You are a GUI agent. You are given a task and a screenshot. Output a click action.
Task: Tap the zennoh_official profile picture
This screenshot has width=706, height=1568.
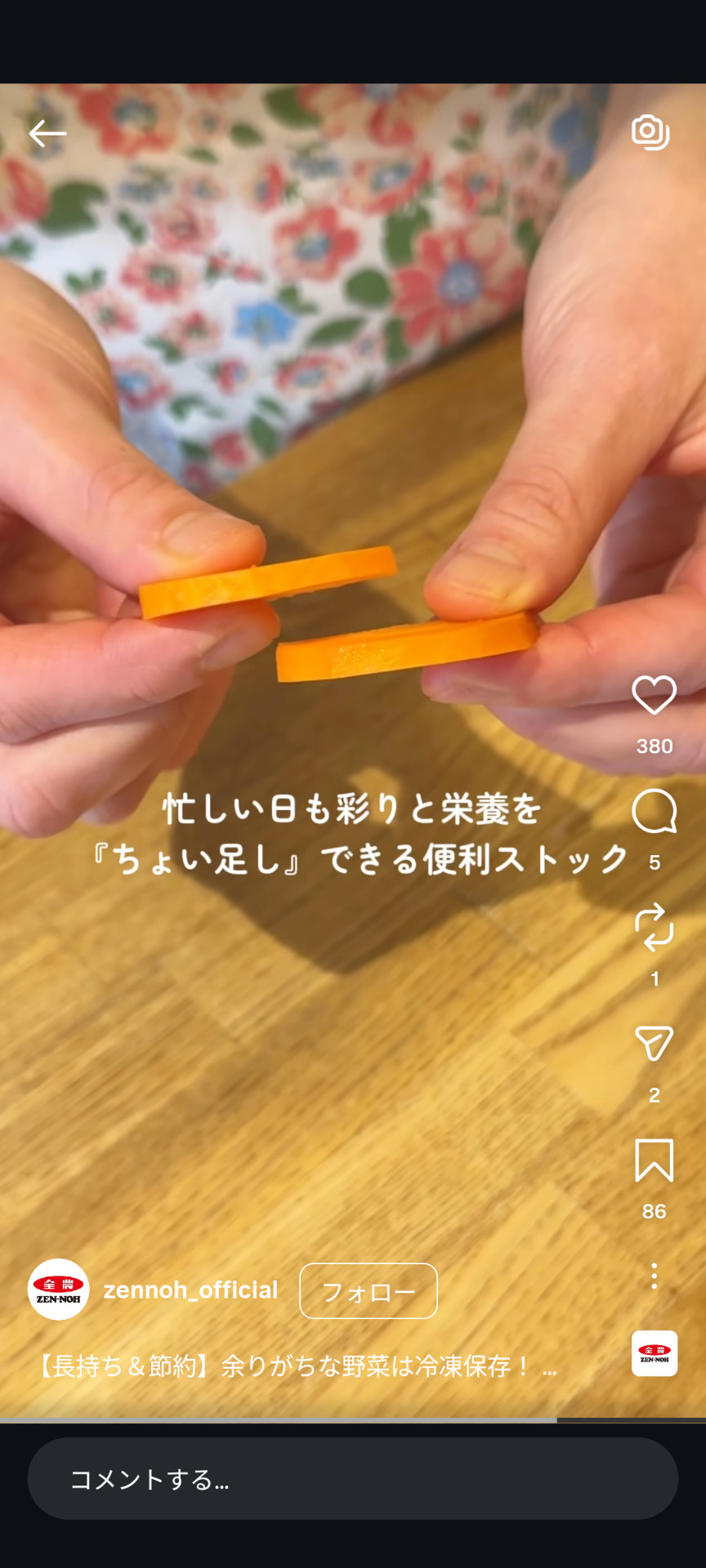pos(58,1290)
